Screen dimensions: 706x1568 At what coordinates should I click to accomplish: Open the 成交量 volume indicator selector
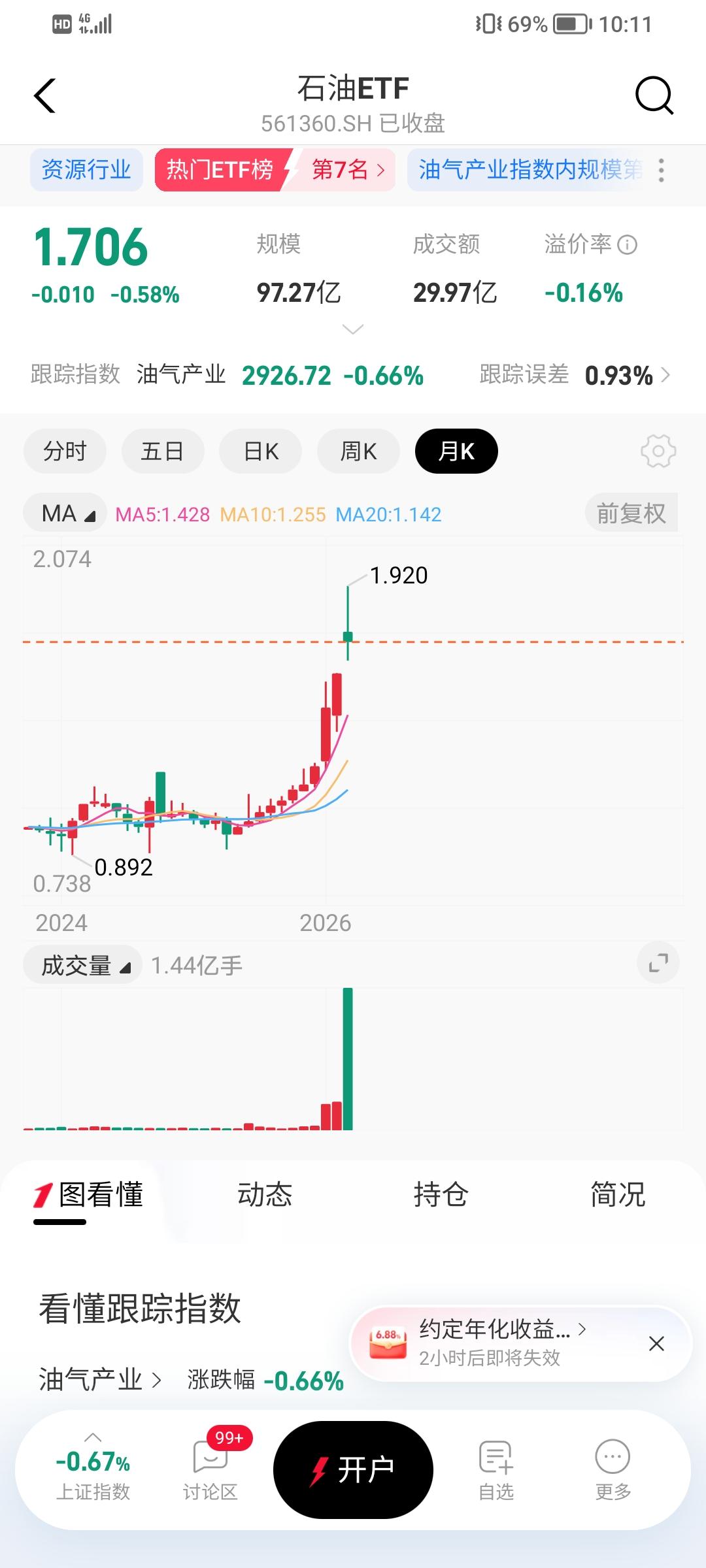pos(84,964)
